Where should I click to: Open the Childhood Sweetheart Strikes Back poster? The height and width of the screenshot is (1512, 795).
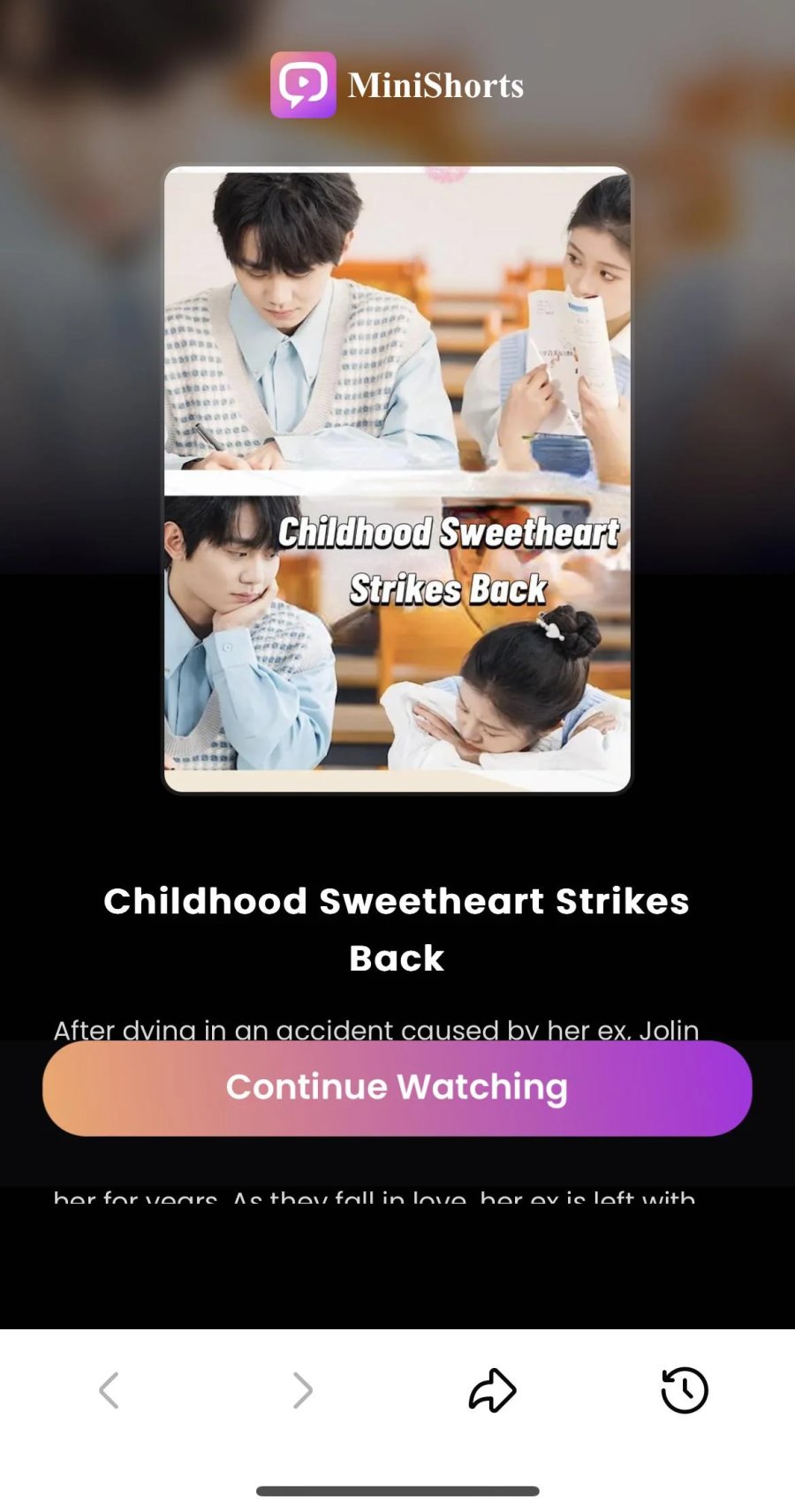(x=397, y=479)
